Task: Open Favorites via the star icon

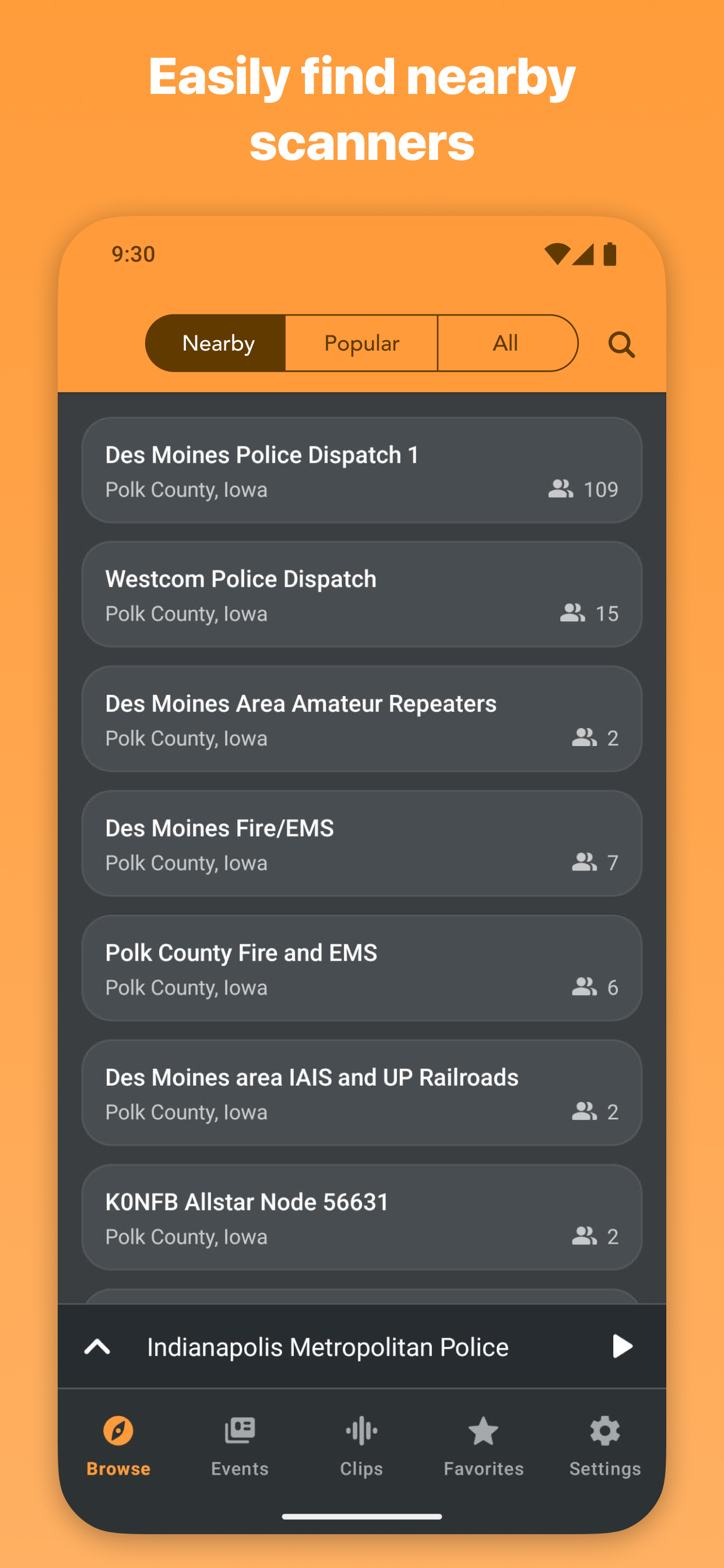Action: 484,1430
